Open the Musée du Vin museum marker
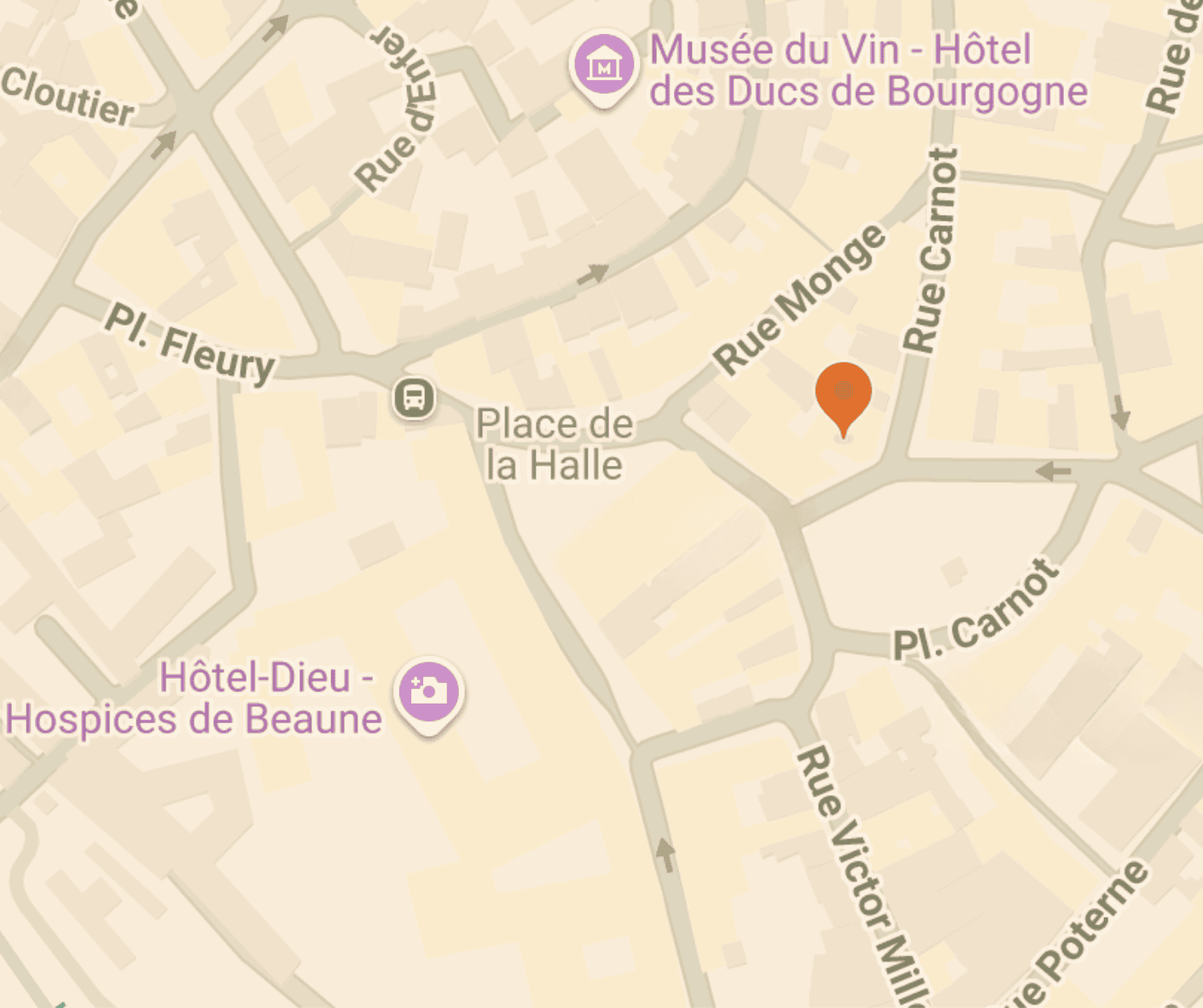The height and width of the screenshot is (1008, 1203). (x=604, y=67)
